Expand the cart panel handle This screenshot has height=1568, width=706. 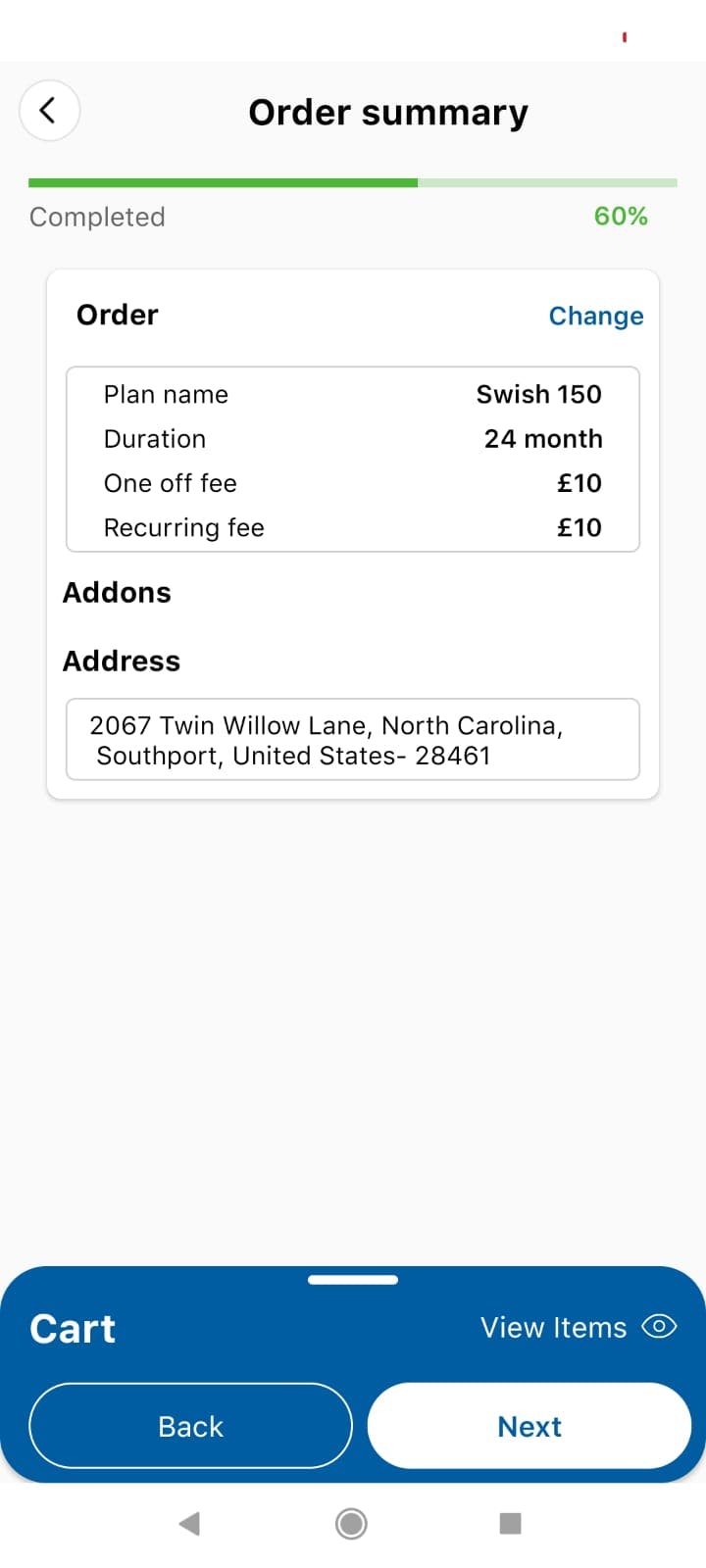click(353, 1280)
